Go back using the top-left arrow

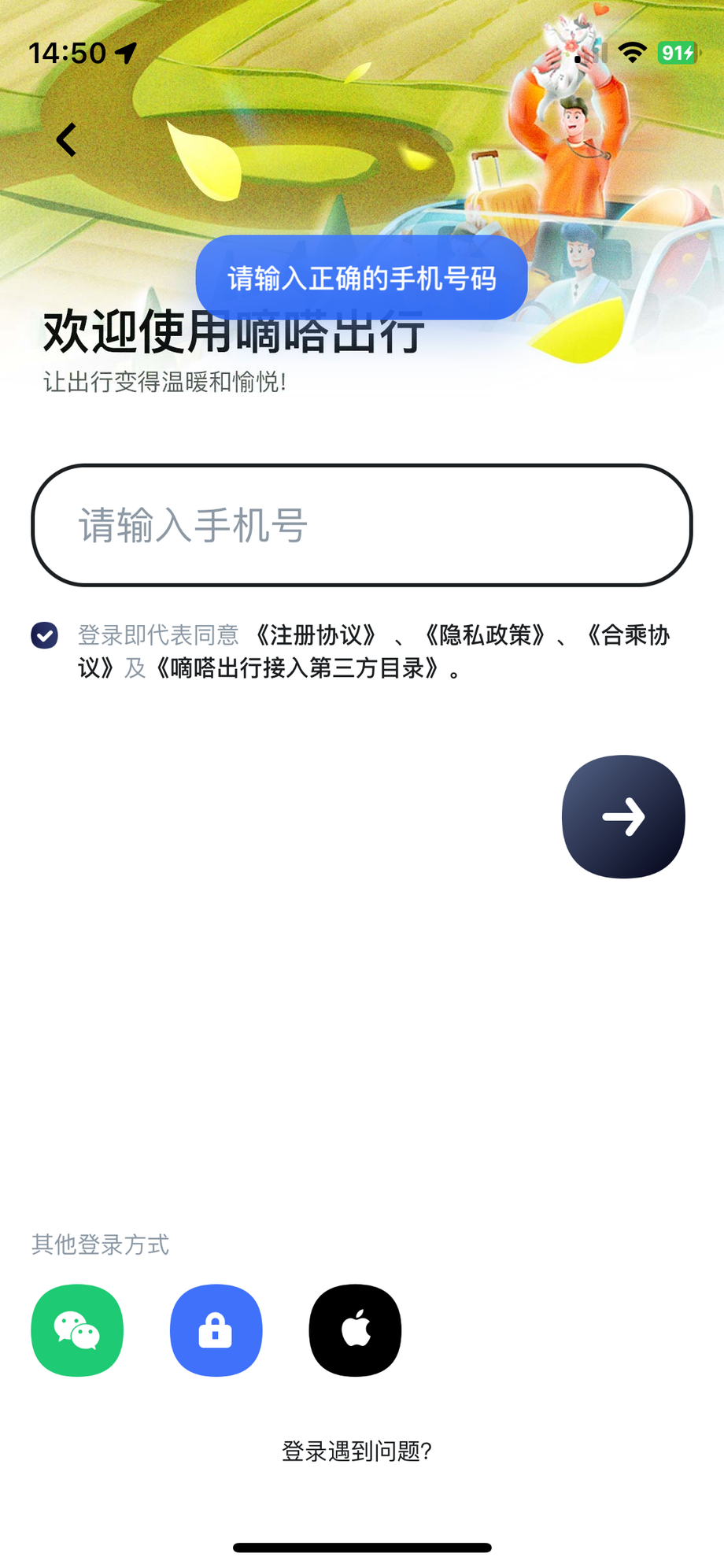[x=67, y=140]
